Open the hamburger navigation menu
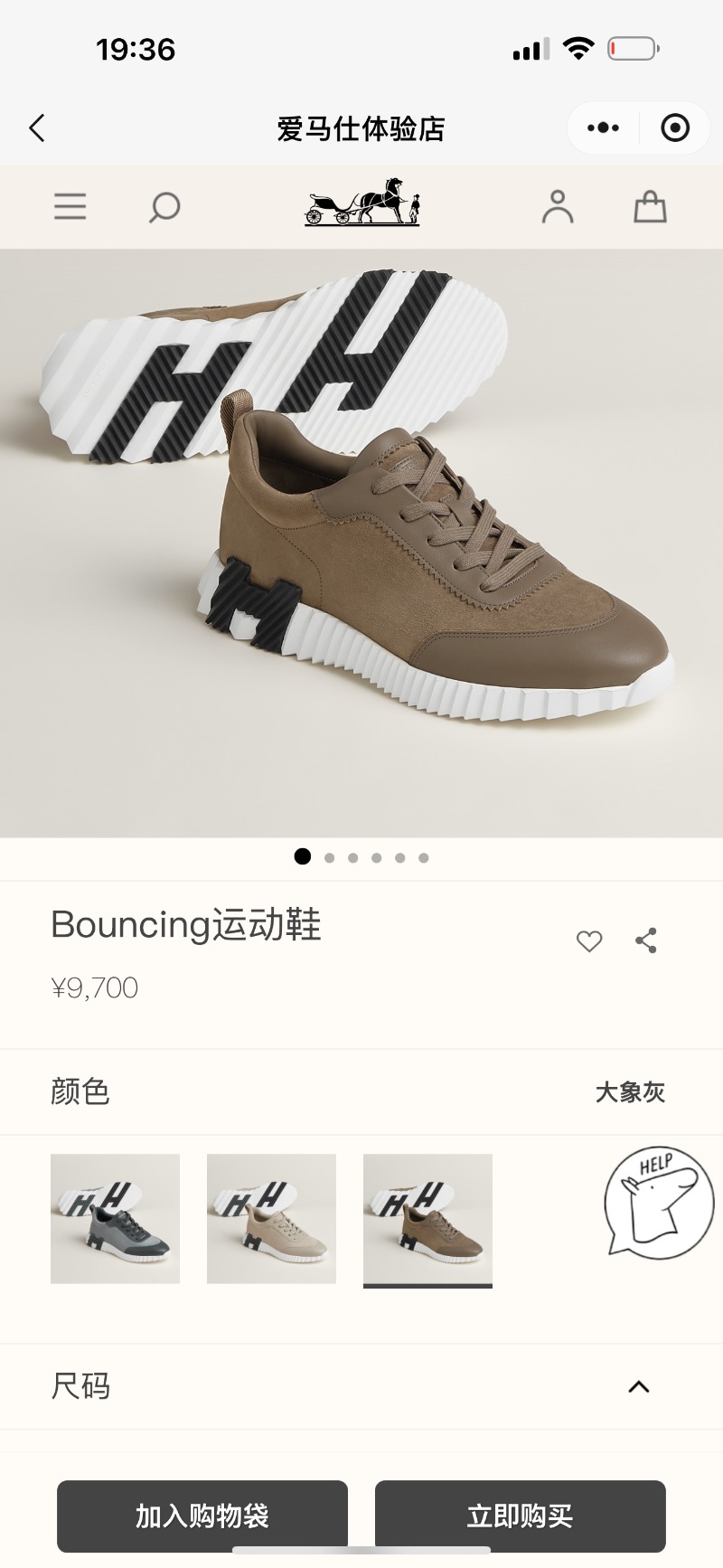 click(70, 207)
